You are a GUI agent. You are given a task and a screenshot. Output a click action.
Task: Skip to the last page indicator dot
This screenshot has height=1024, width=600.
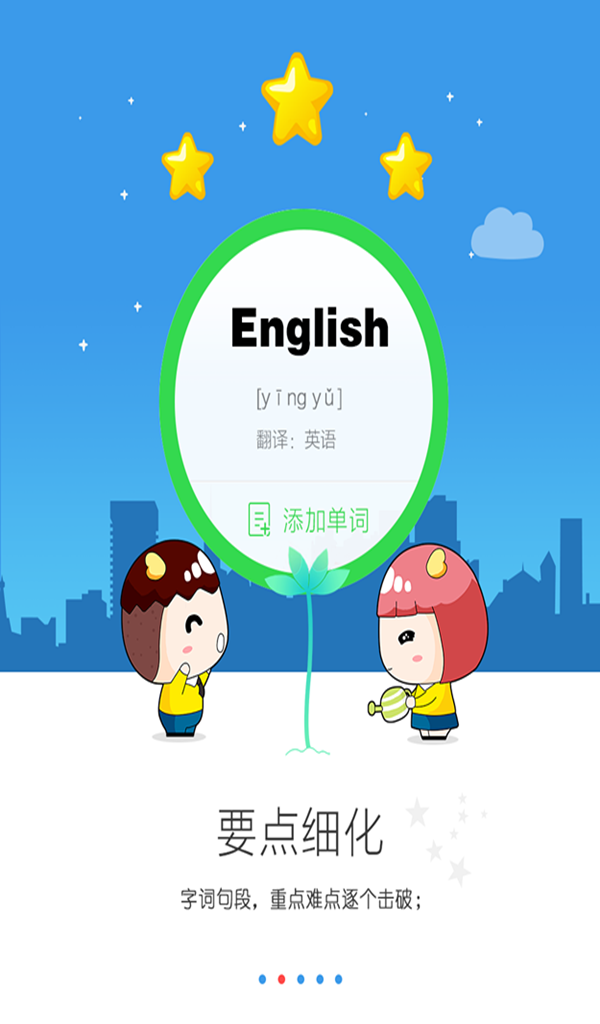tap(338, 979)
